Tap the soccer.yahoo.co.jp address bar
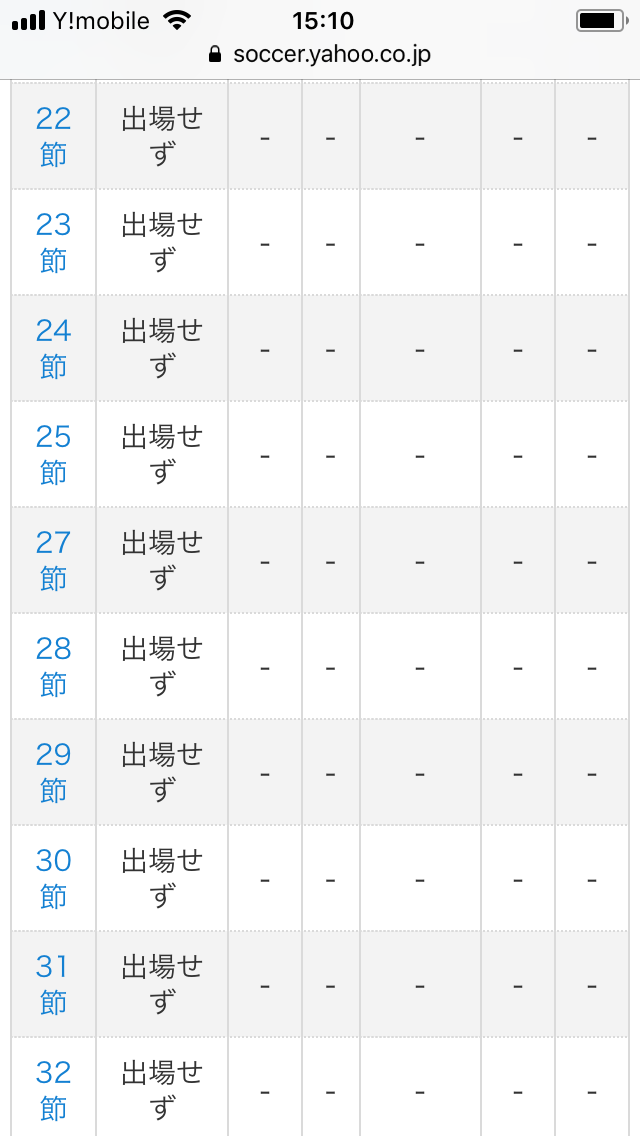This screenshot has width=640, height=1136. pos(320,54)
